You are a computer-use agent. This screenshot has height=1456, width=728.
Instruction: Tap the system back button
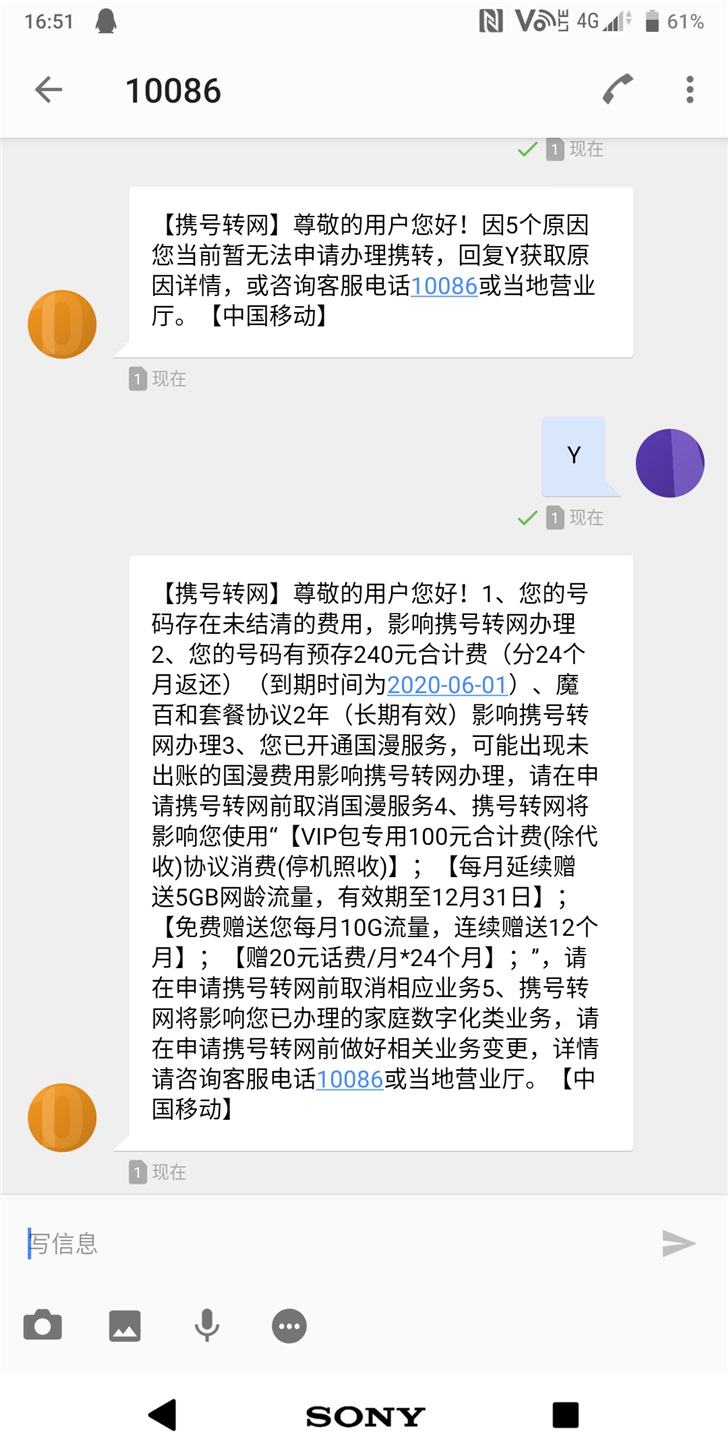(162, 1414)
